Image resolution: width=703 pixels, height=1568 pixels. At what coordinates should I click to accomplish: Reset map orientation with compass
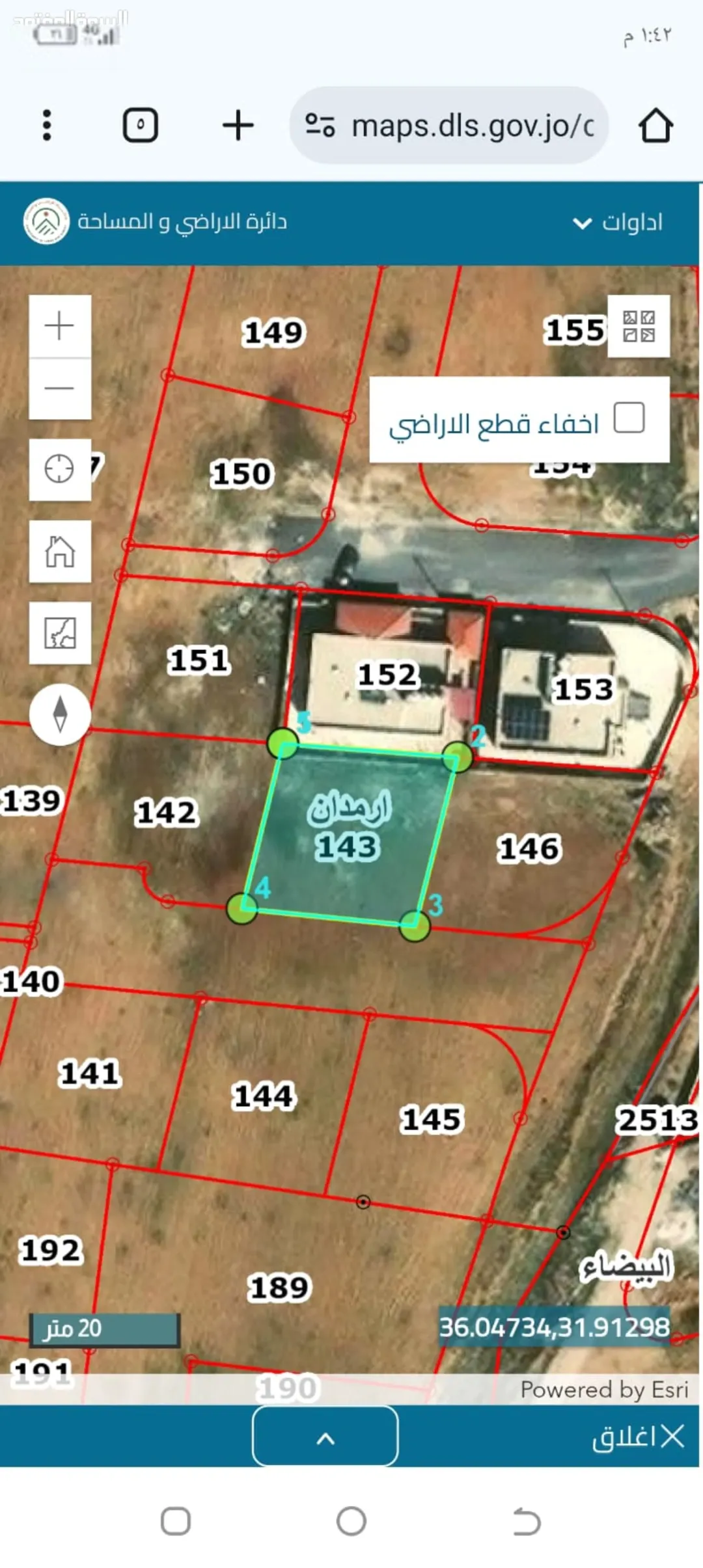point(60,714)
